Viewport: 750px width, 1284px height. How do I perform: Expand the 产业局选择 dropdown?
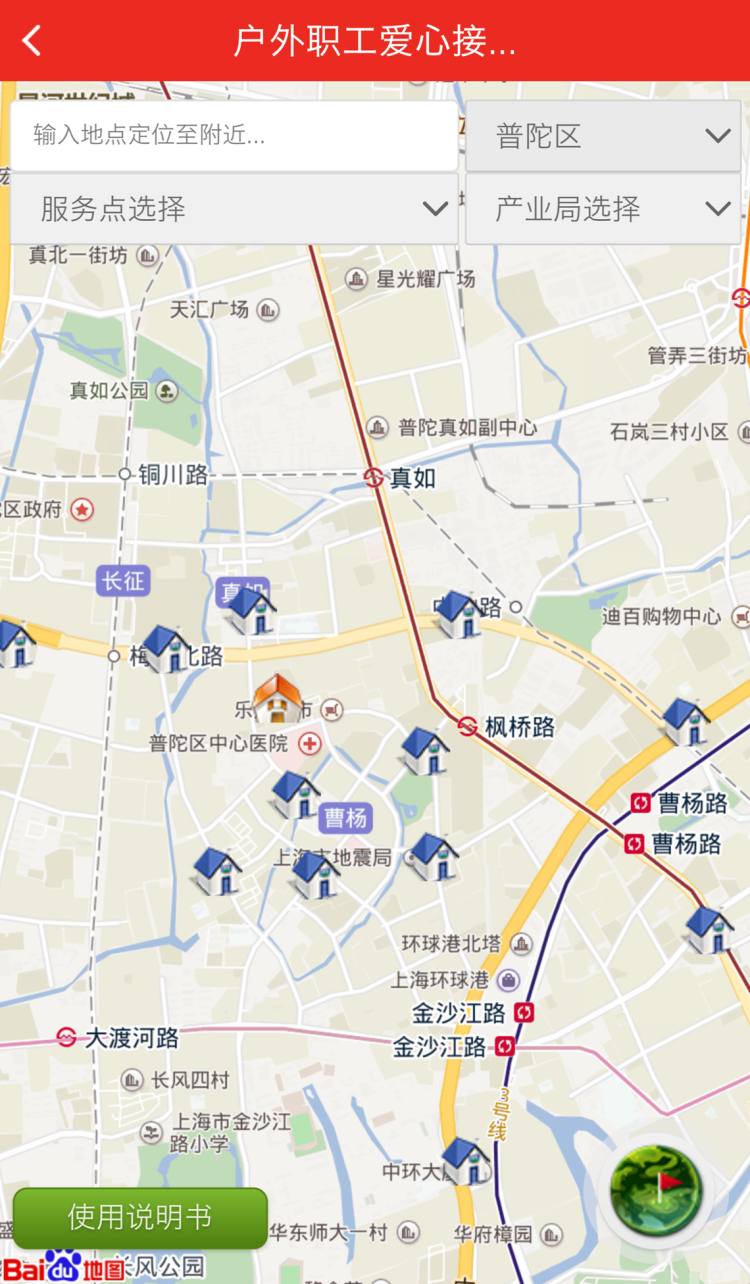[603, 209]
